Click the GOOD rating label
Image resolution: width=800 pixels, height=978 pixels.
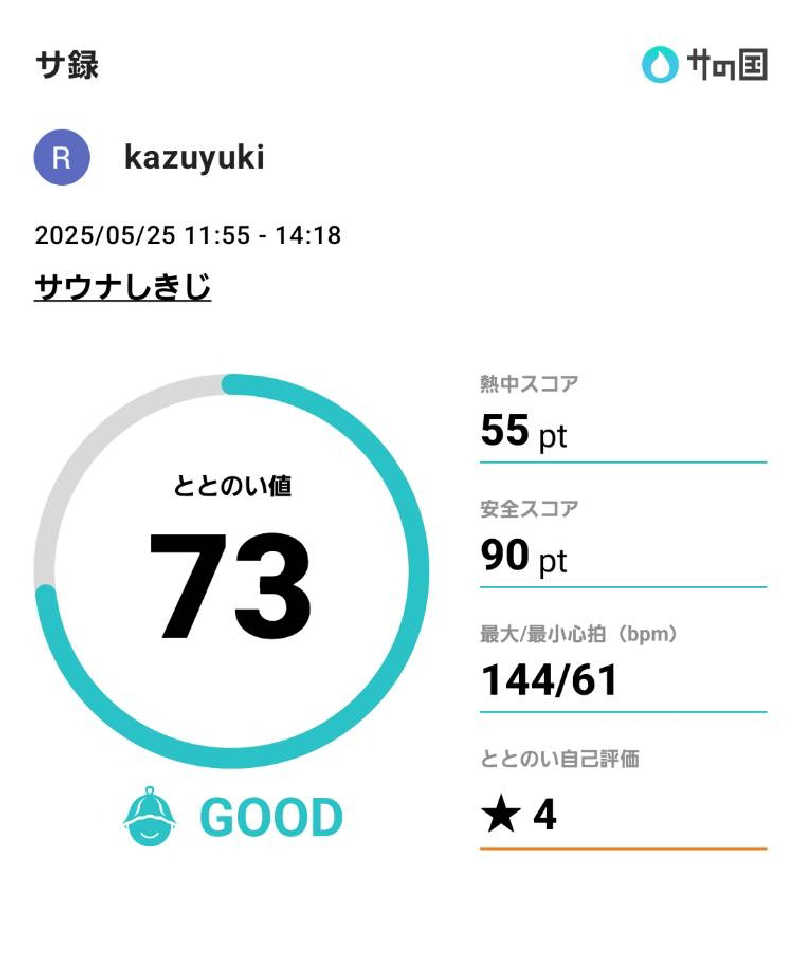[270, 817]
